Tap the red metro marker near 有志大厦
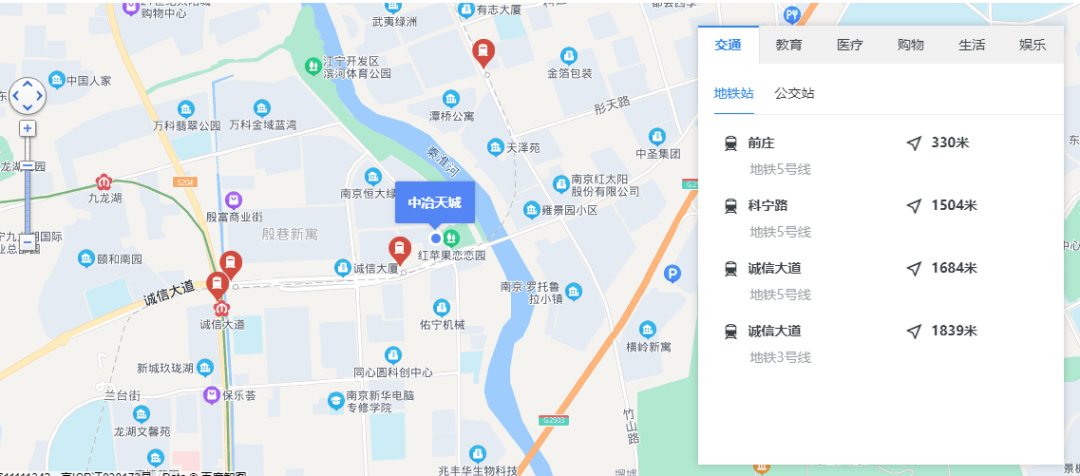The image size is (1080, 476). 484,52
